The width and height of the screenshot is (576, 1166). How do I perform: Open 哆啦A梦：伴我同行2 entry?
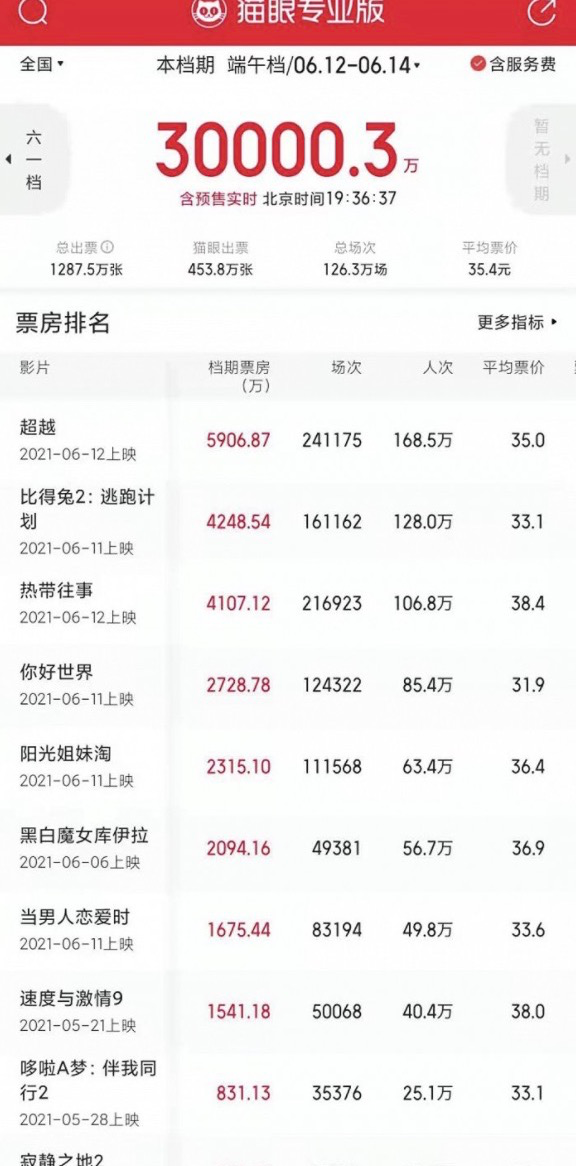(288, 1094)
